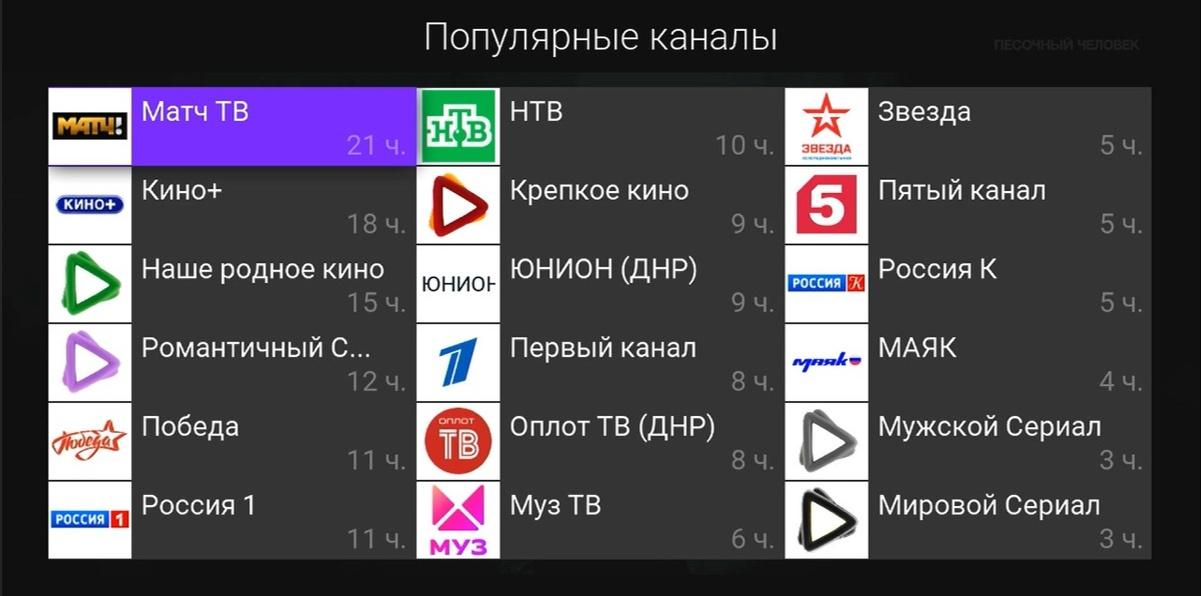This screenshot has width=1201, height=596.
Task: Select the Россия 1 channel
Action: (x=232, y=519)
